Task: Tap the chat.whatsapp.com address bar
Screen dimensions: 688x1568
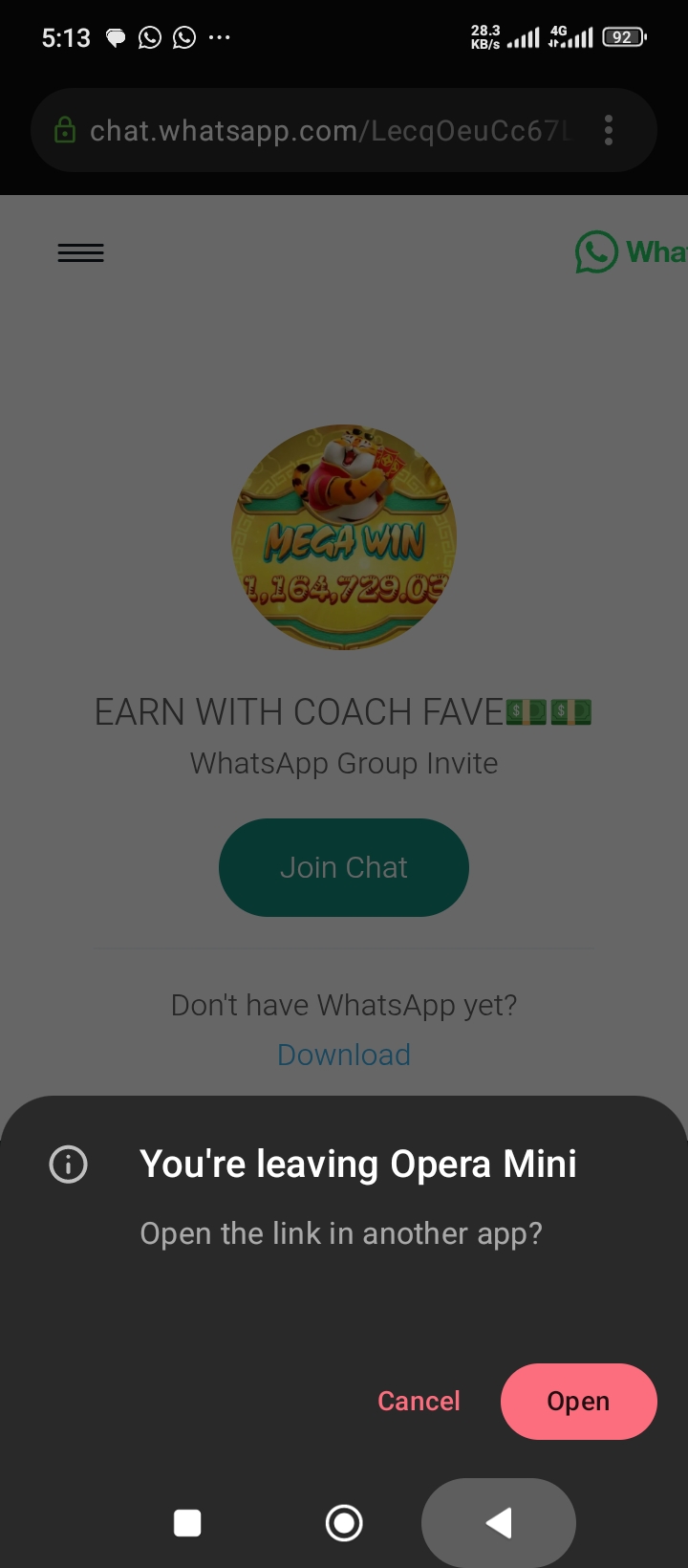Action: point(325,130)
